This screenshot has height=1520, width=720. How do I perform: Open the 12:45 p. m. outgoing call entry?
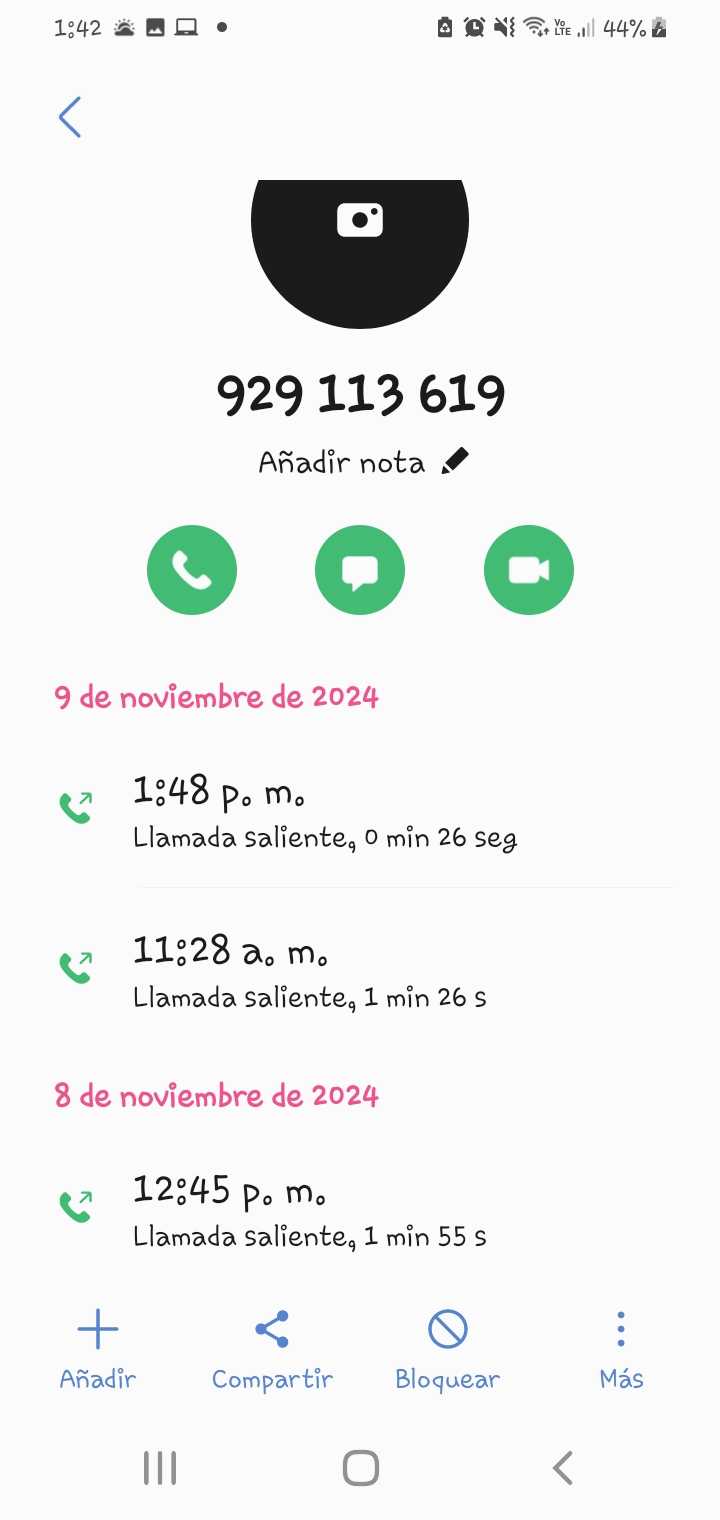point(360,1210)
